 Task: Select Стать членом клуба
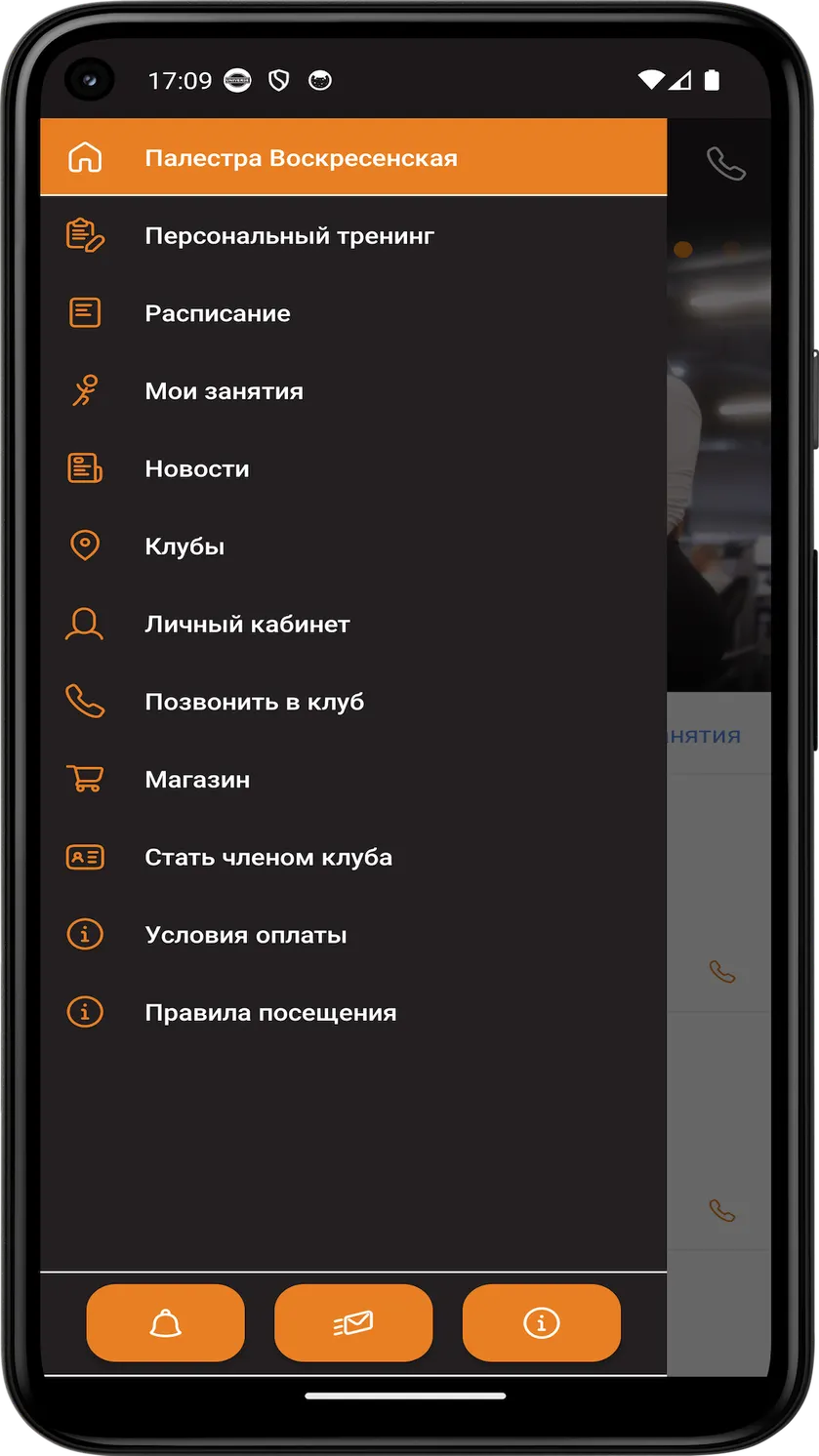[x=353, y=858]
